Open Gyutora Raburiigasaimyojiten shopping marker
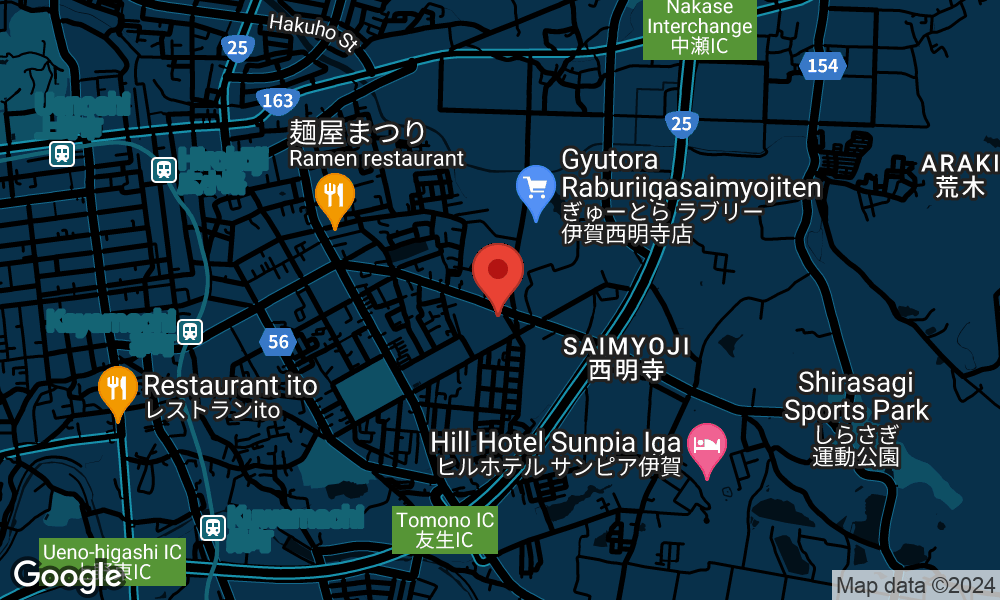 [536, 188]
